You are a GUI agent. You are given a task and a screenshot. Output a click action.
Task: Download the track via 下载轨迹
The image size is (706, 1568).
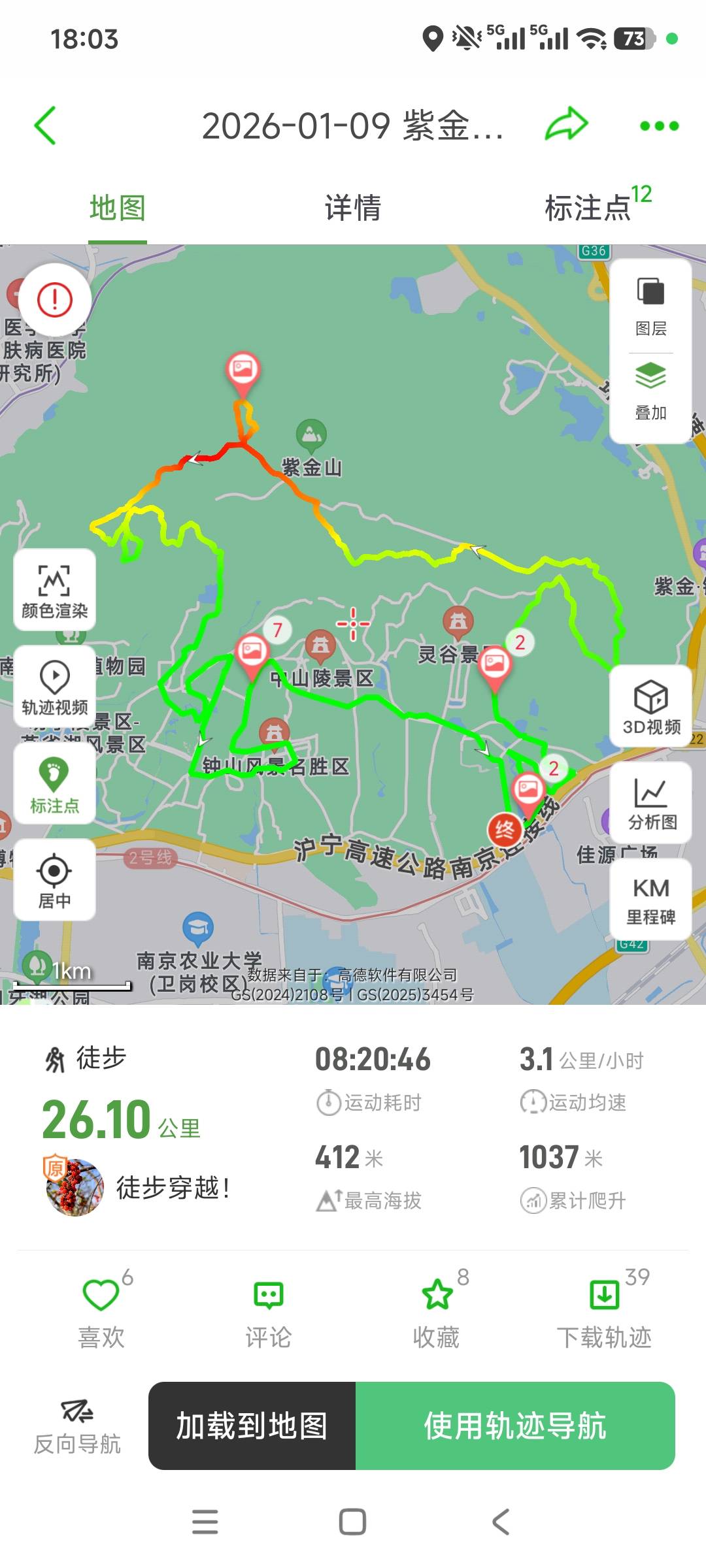[x=604, y=1310]
